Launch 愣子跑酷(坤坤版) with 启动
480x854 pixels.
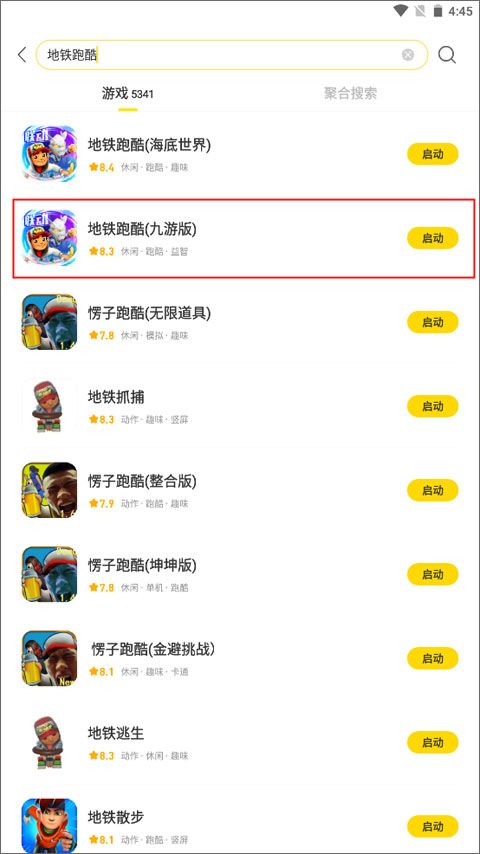coord(433,574)
